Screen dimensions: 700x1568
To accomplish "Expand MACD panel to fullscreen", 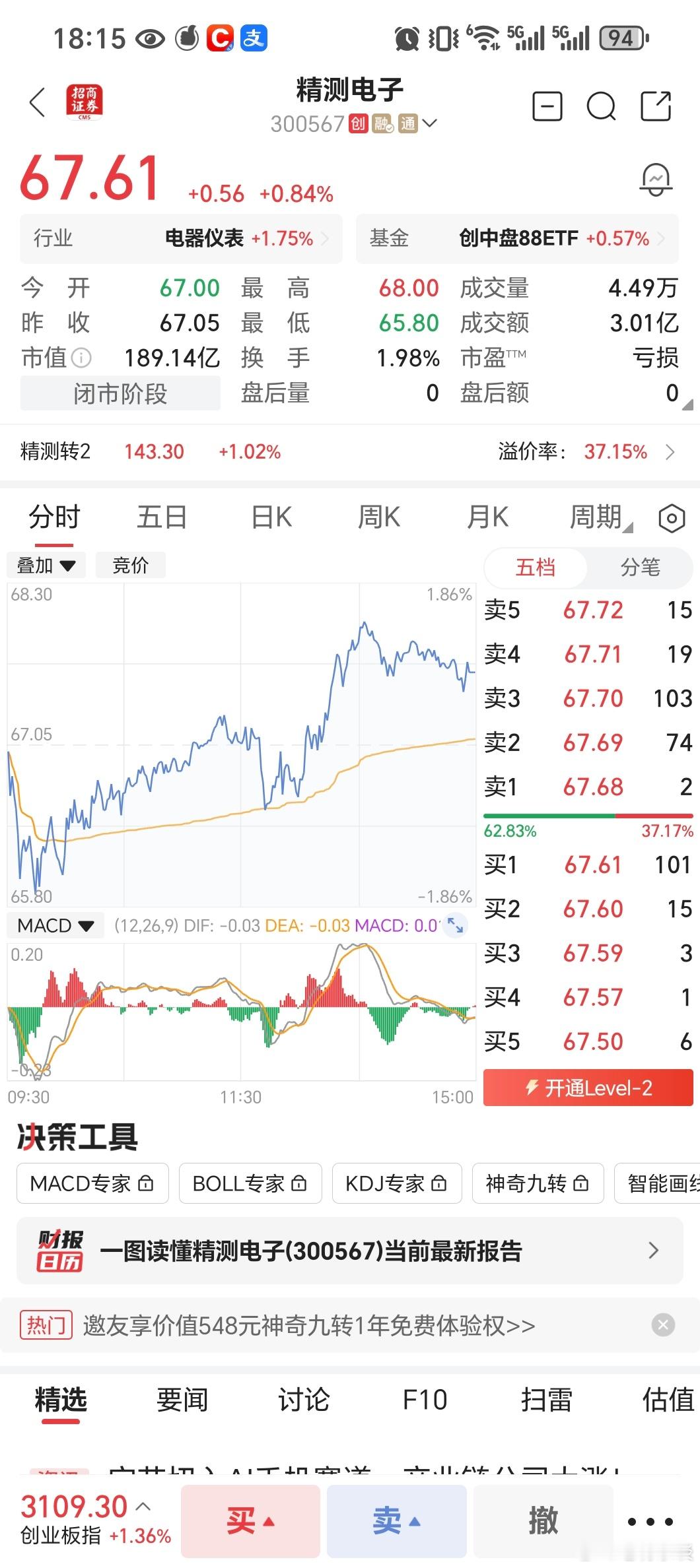I will (x=454, y=925).
